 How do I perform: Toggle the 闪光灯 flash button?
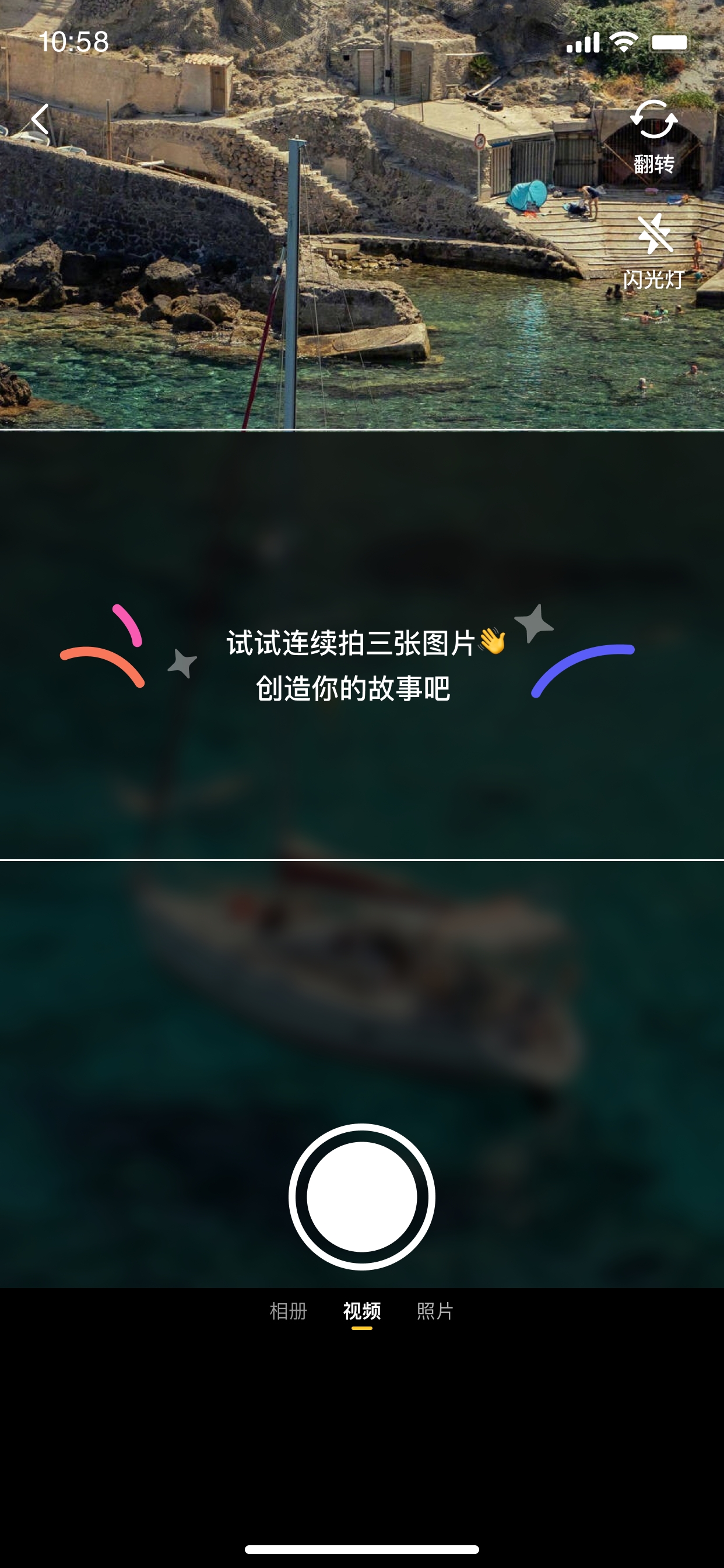(x=653, y=250)
